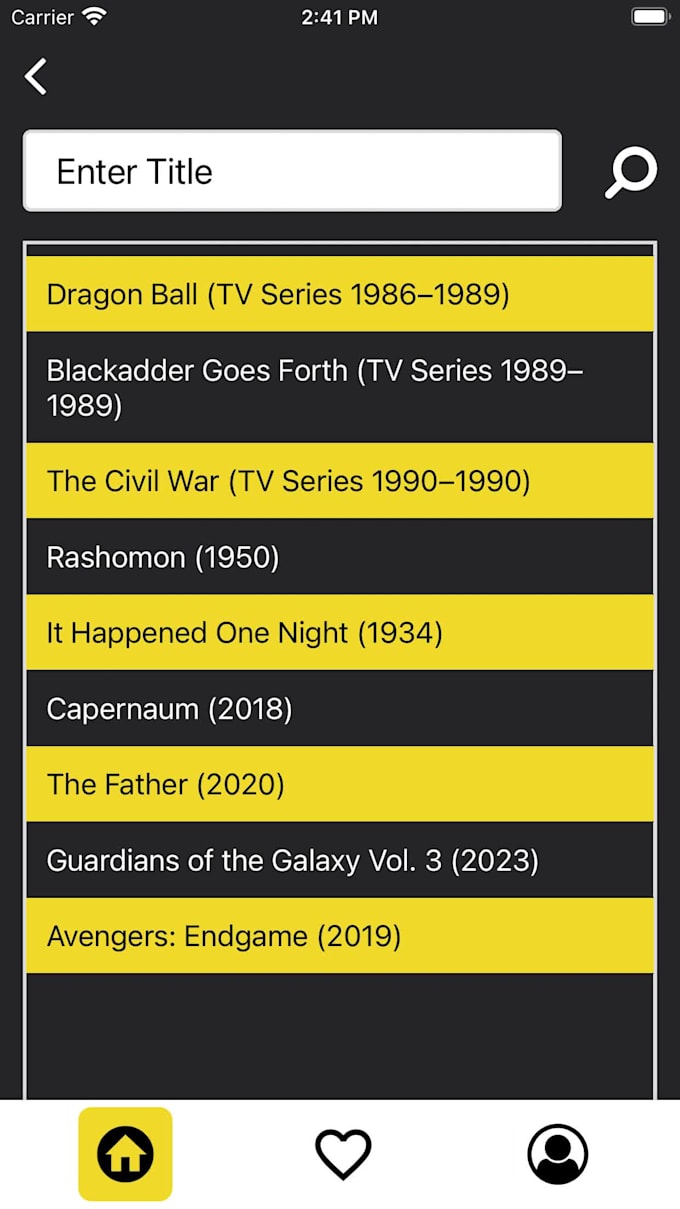Select Avengers: Endgame (2019)

coord(340,937)
